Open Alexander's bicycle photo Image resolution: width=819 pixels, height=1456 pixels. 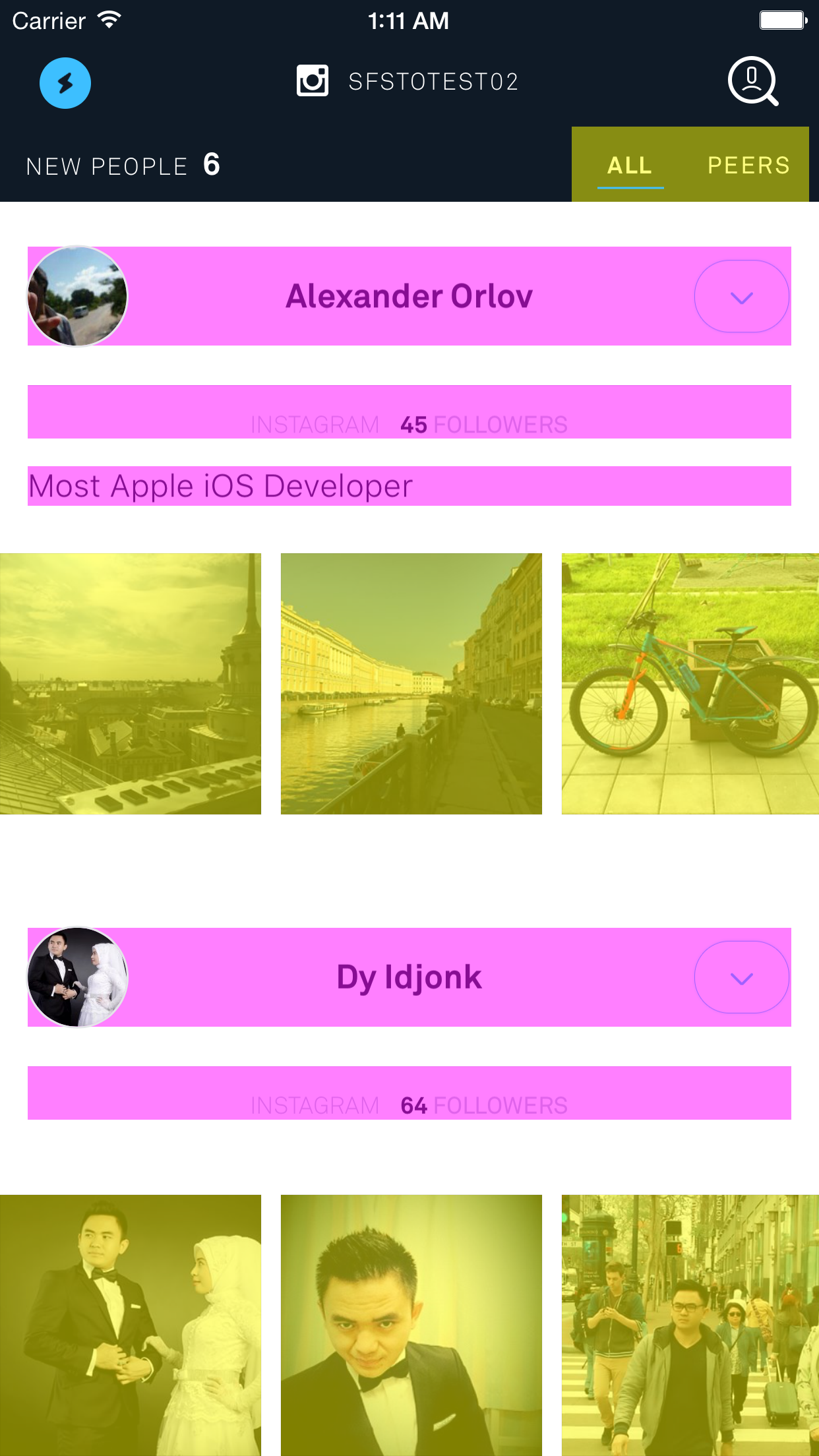[690, 684]
